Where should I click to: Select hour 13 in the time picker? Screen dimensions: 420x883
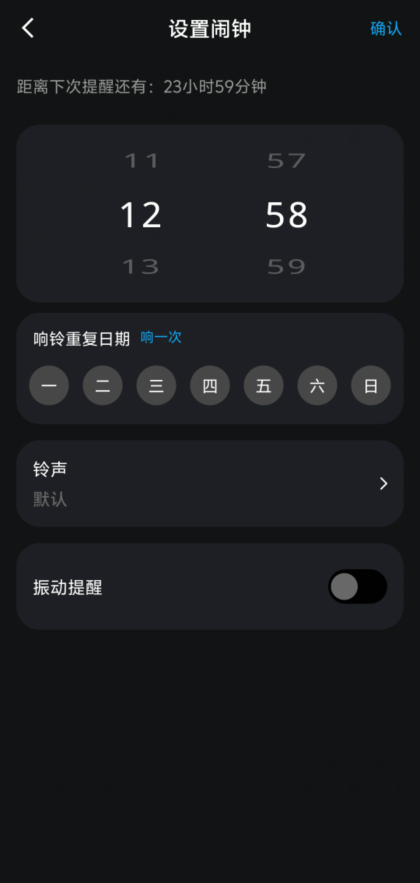[x=141, y=266]
